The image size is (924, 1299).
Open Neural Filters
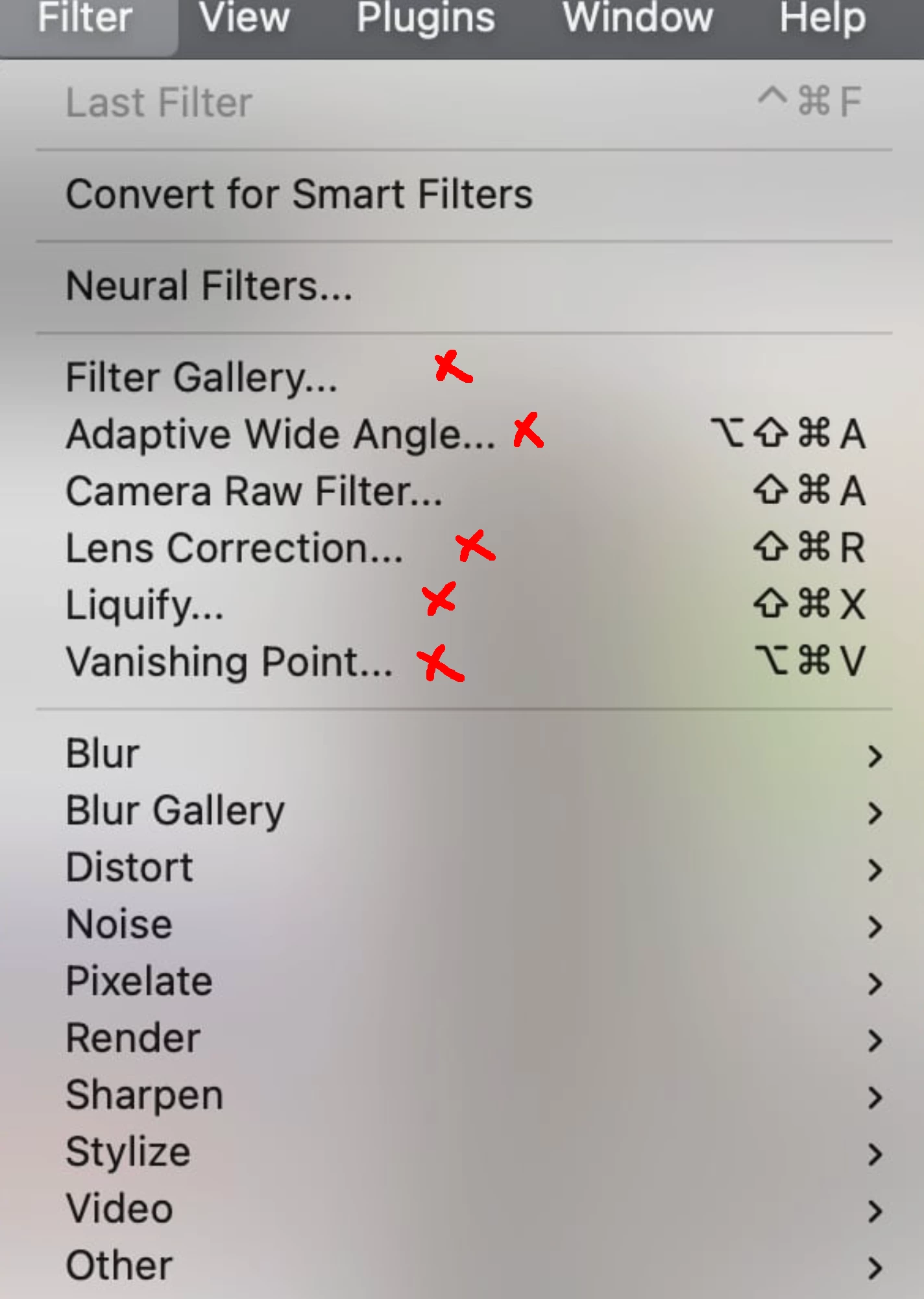(209, 286)
